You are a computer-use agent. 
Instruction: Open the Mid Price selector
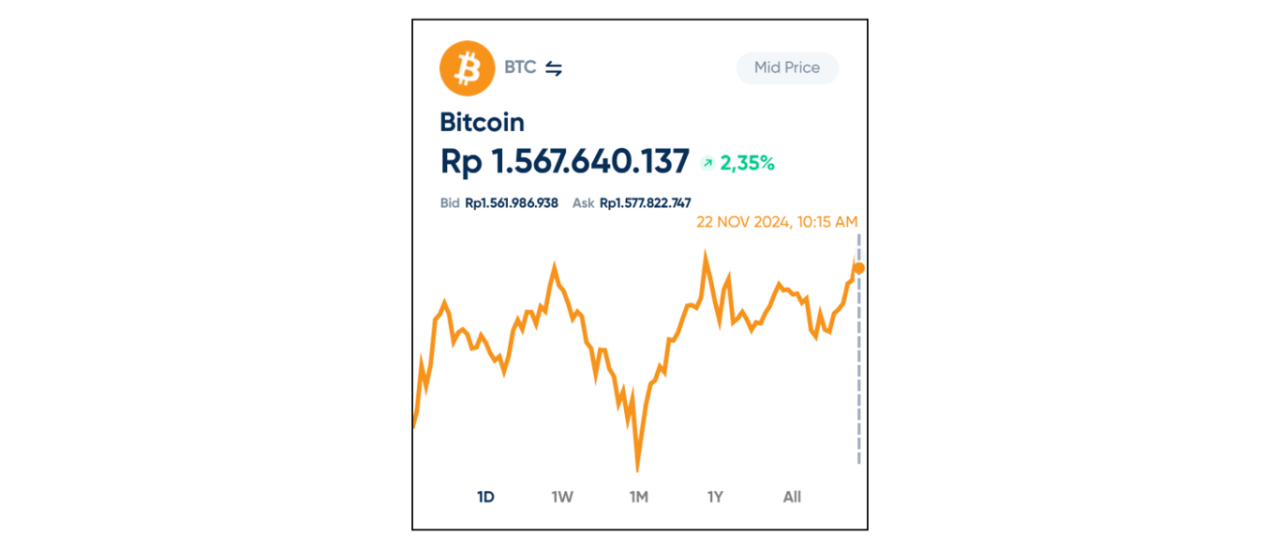click(x=787, y=68)
